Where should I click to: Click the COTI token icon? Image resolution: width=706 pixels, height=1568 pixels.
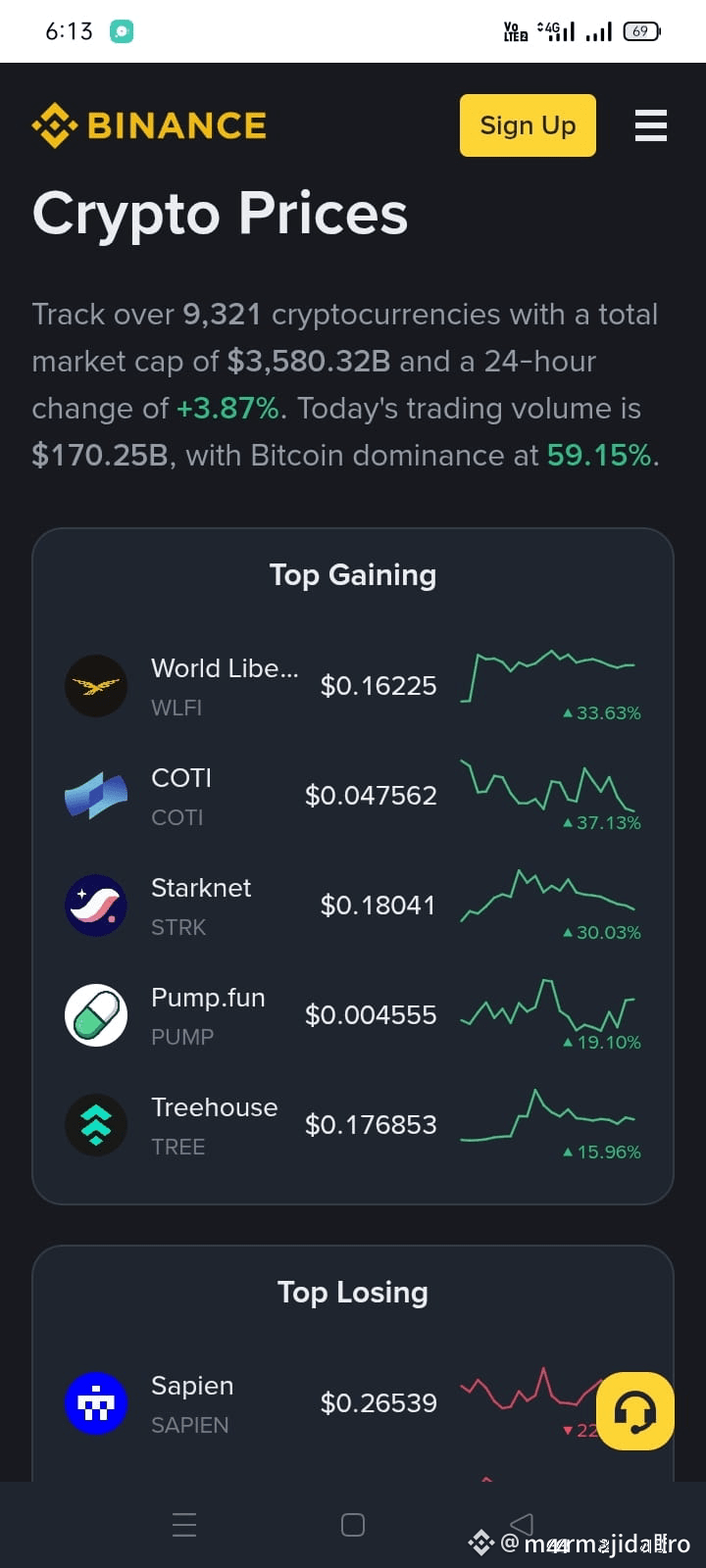pyautogui.click(x=95, y=795)
